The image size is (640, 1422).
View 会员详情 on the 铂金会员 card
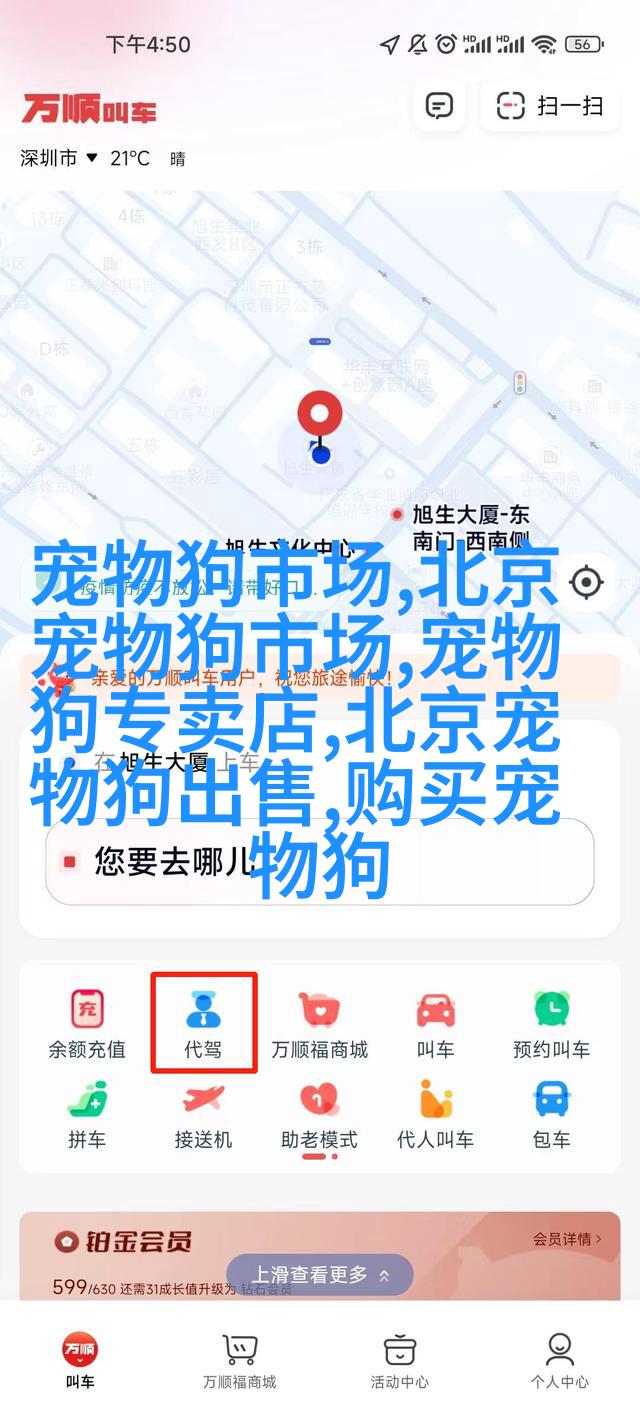[567, 1239]
